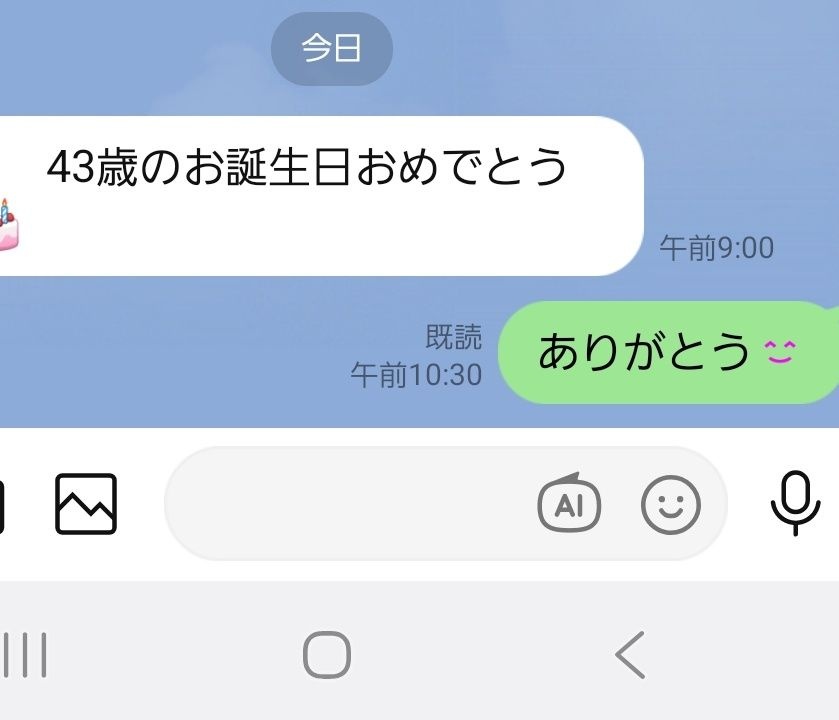
Task: Go to the Android home screen
Action: (x=327, y=656)
